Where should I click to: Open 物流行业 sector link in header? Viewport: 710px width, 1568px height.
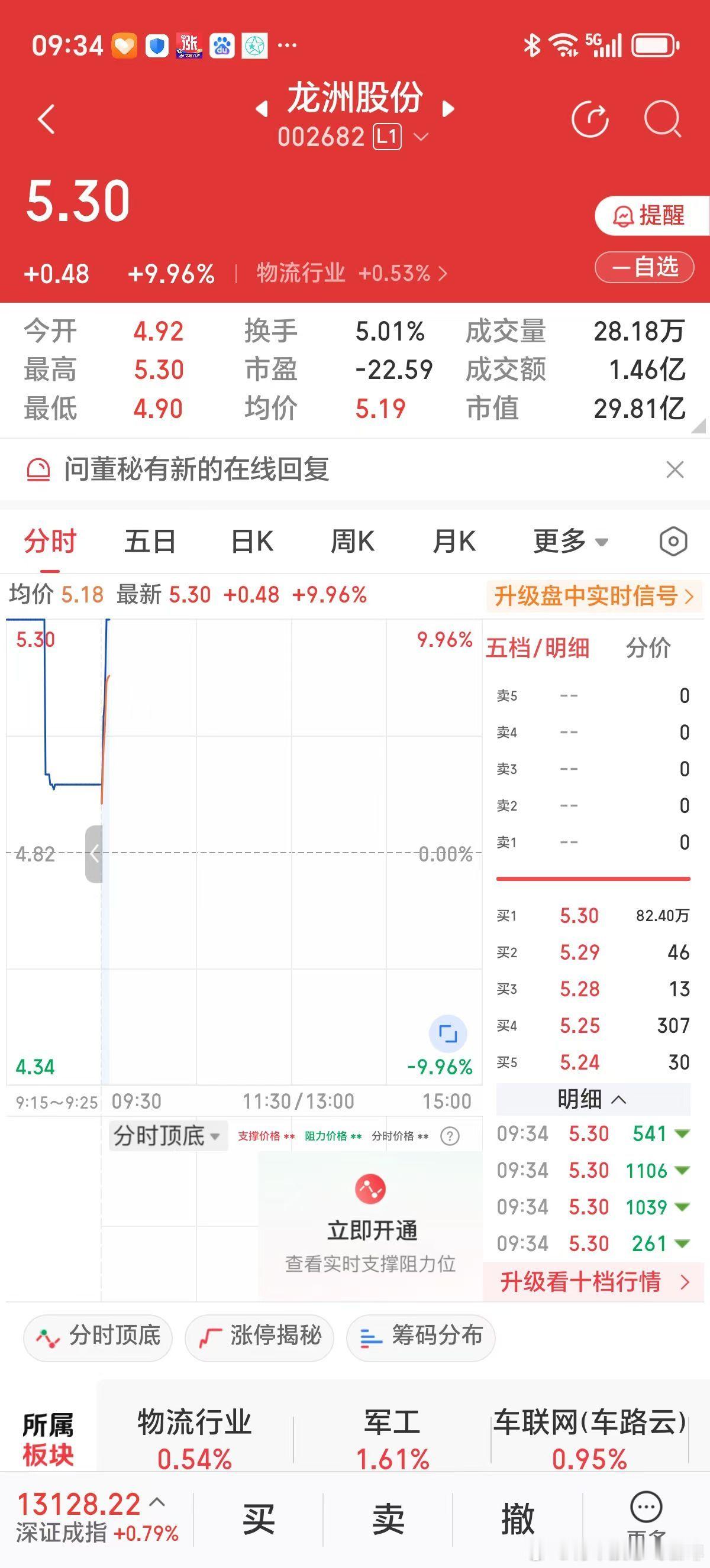[351, 273]
